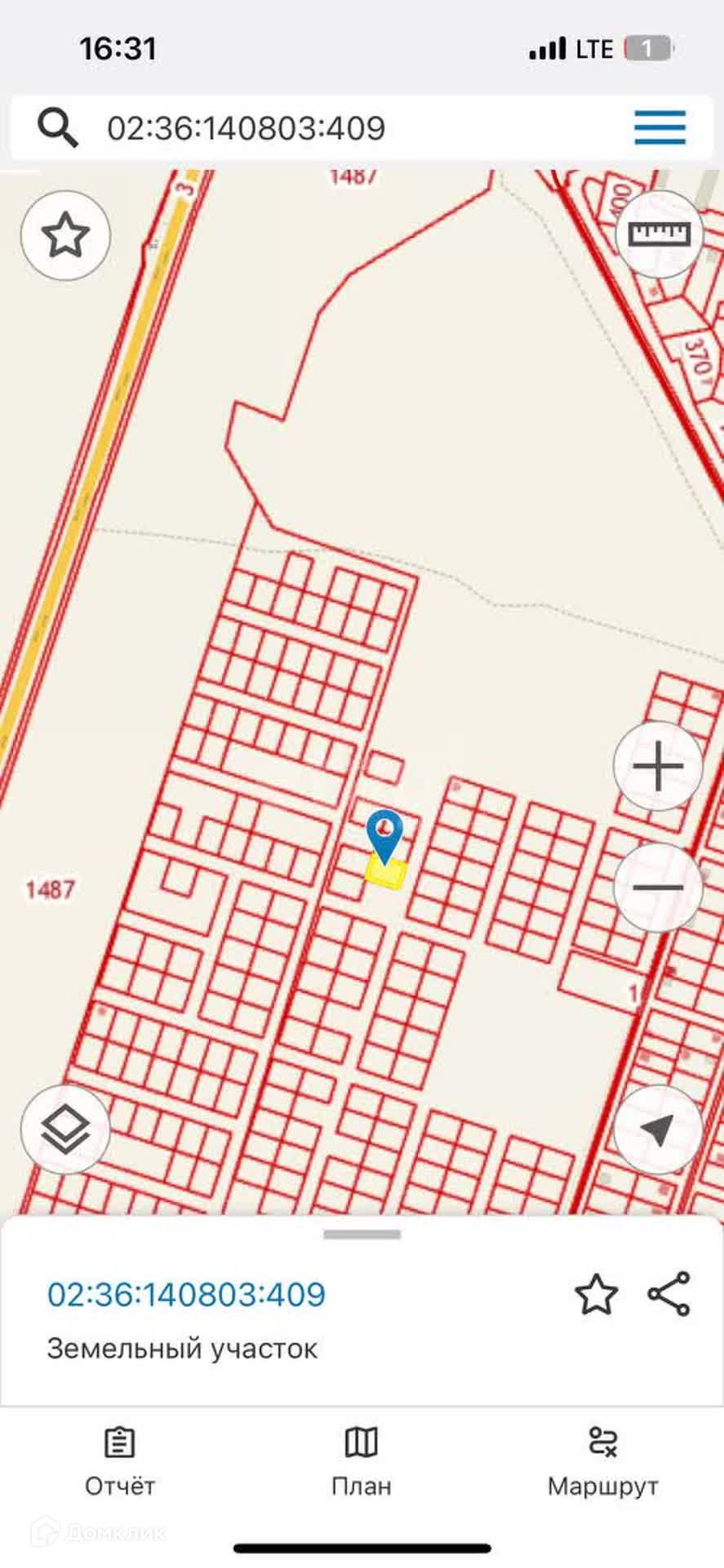
Task: Zoom out of the map
Action: (x=658, y=887)
